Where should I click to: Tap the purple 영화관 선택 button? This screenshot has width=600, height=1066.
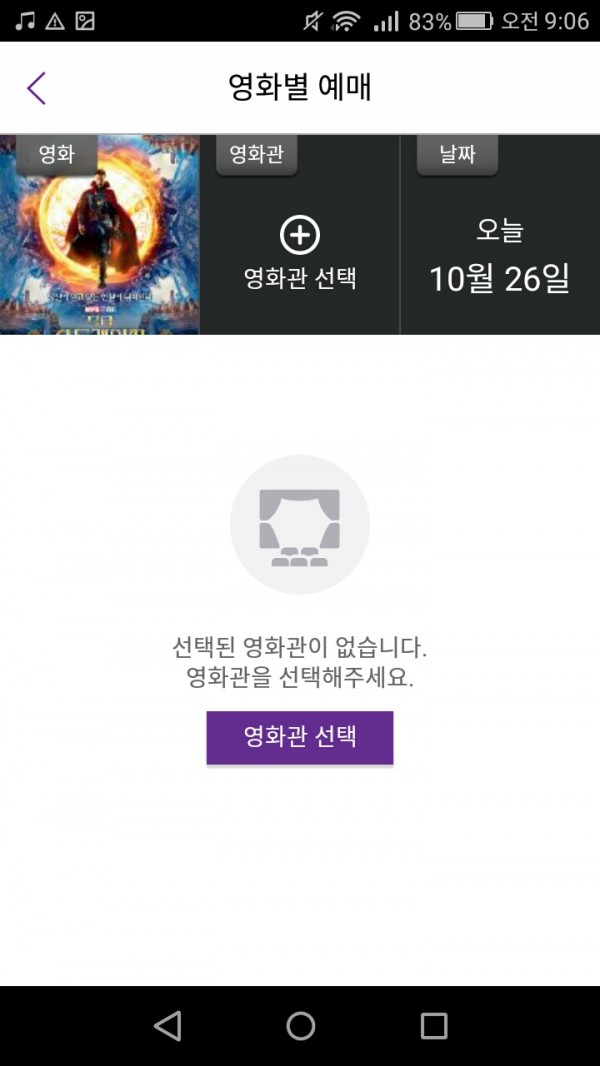[x=300, y=737]
